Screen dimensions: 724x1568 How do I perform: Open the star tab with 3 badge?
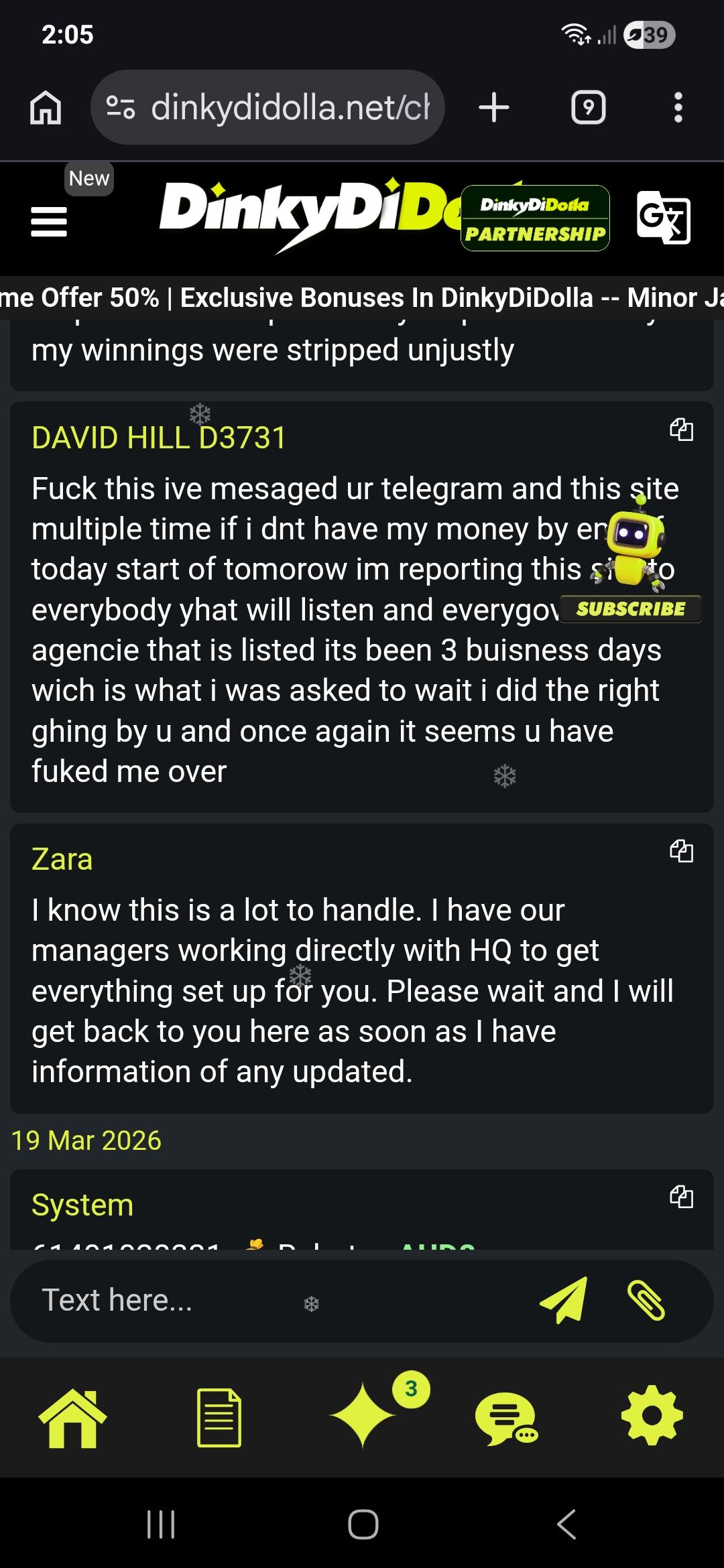(x=364, y=1415)
